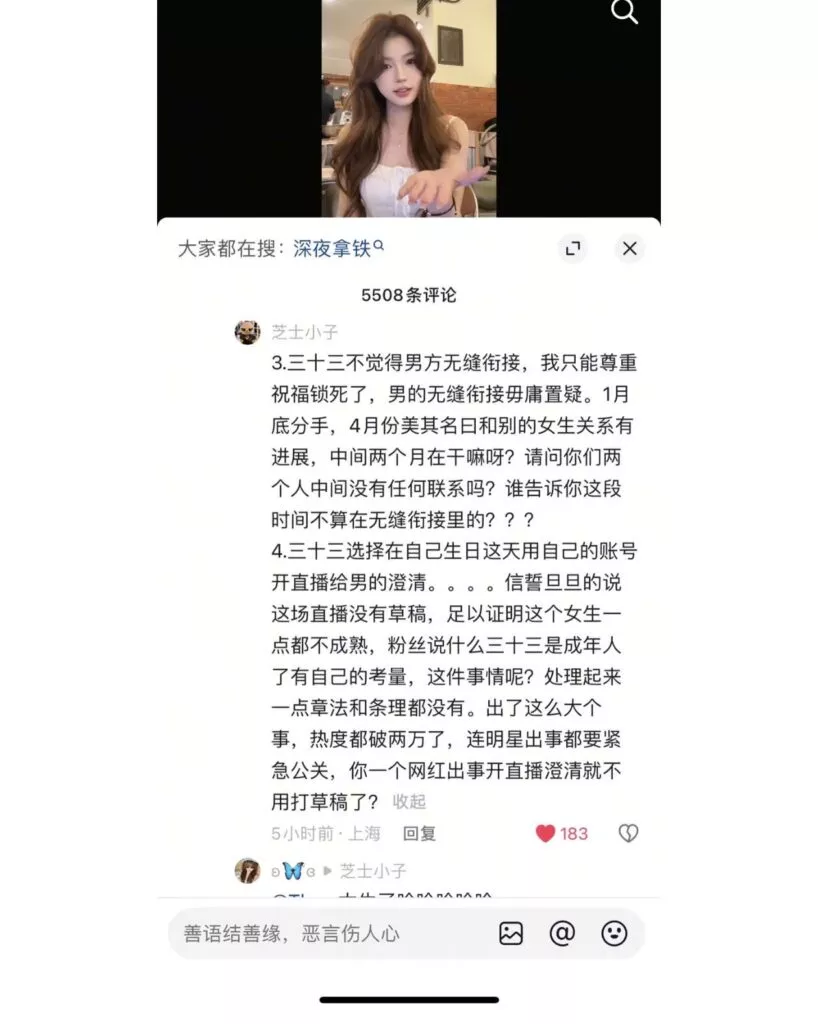The width and height of the screenshot is (818, 1024).
Task: Tap the video preview above the comments
Action: tap(409, 108)
